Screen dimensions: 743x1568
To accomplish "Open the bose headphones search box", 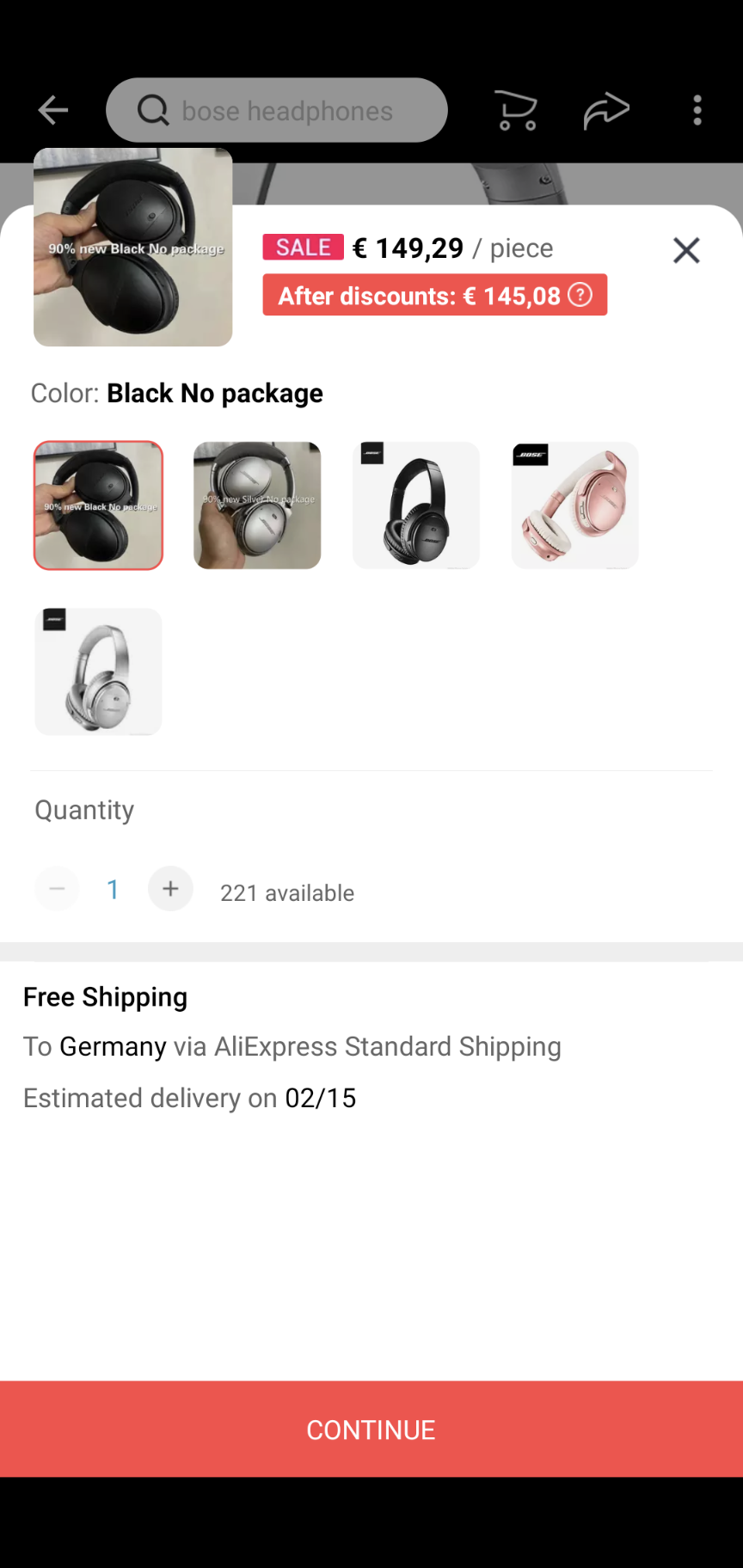I will [277, 110].
